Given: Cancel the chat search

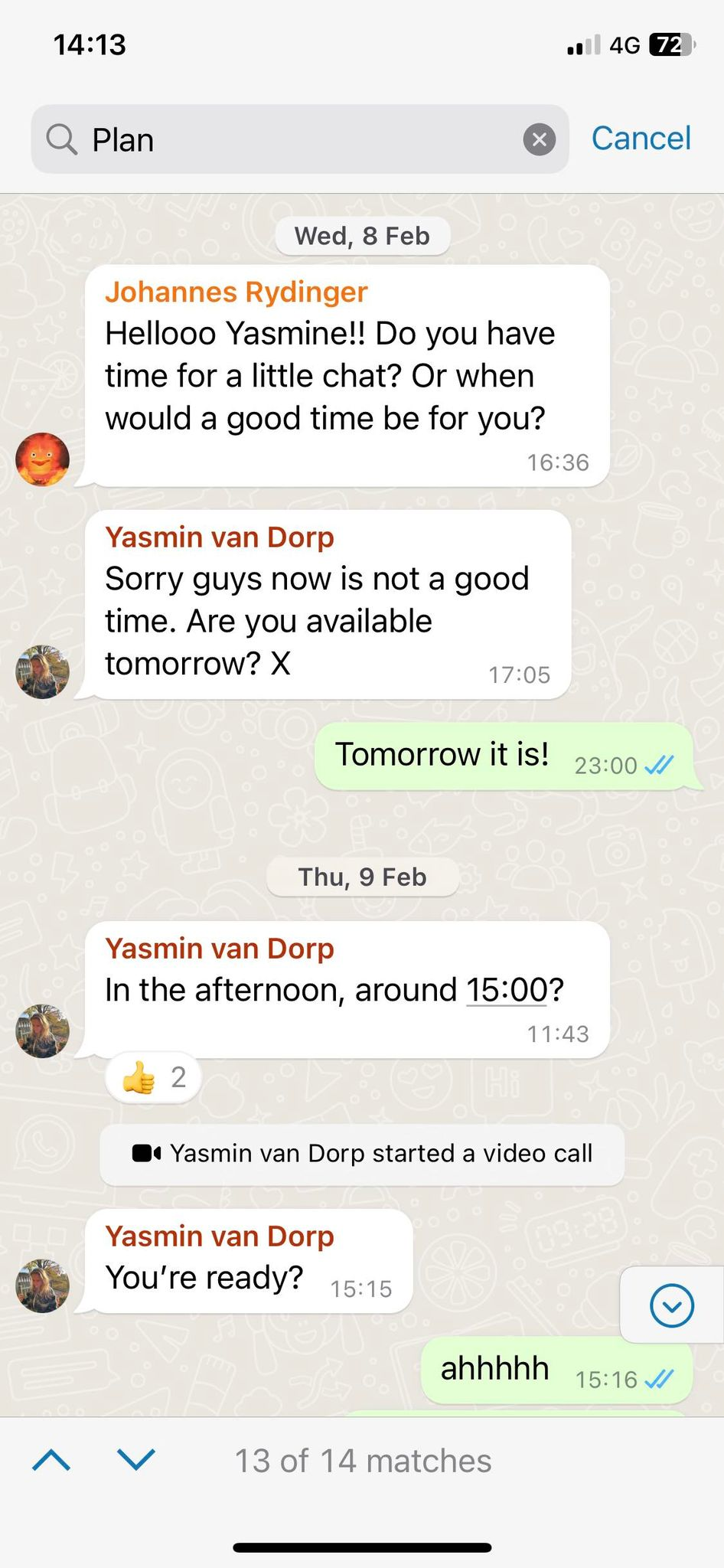Looking at the screenshot, I should (641, 139).
